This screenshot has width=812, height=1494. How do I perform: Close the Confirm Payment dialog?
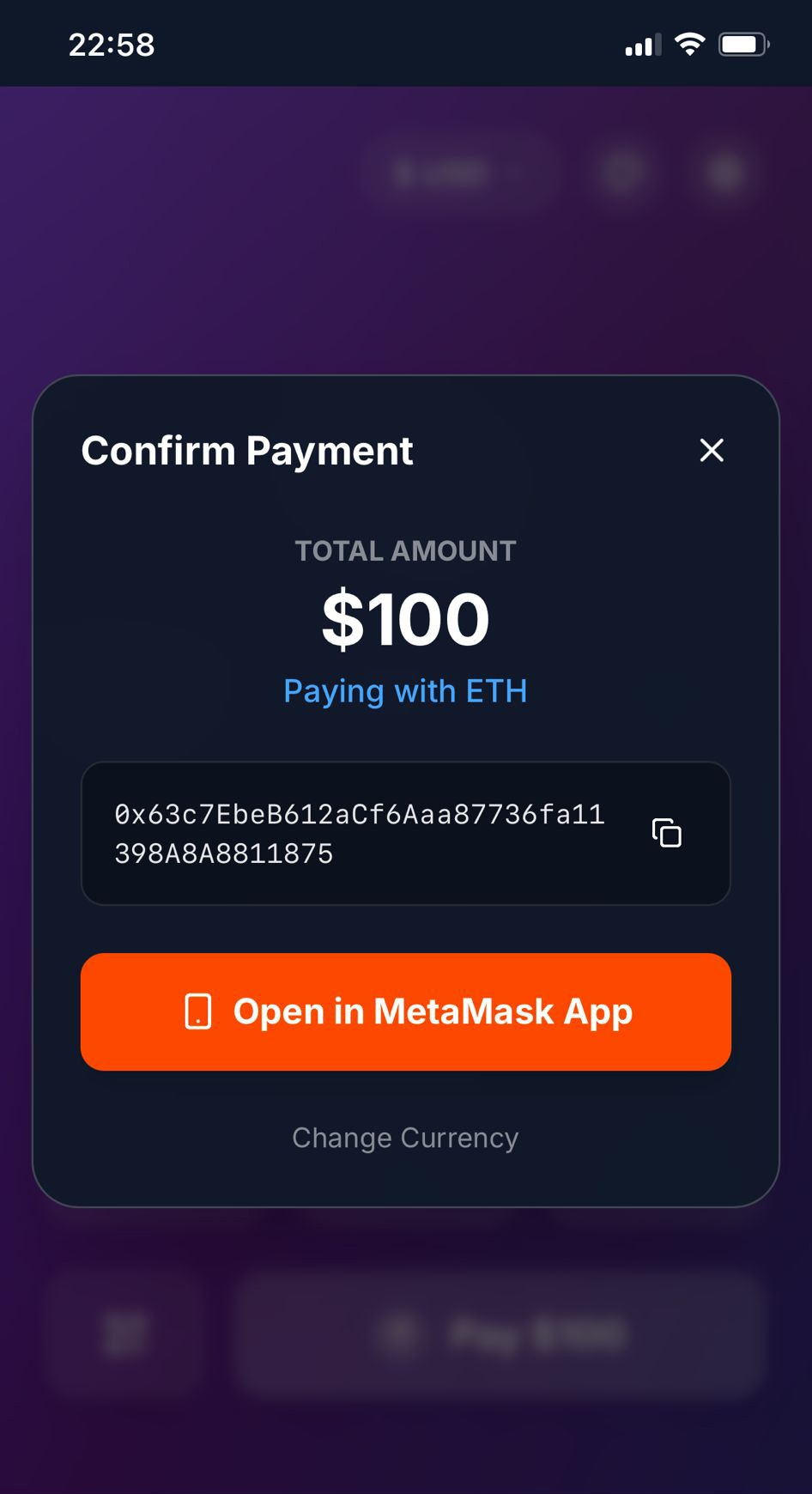point(712,450)
